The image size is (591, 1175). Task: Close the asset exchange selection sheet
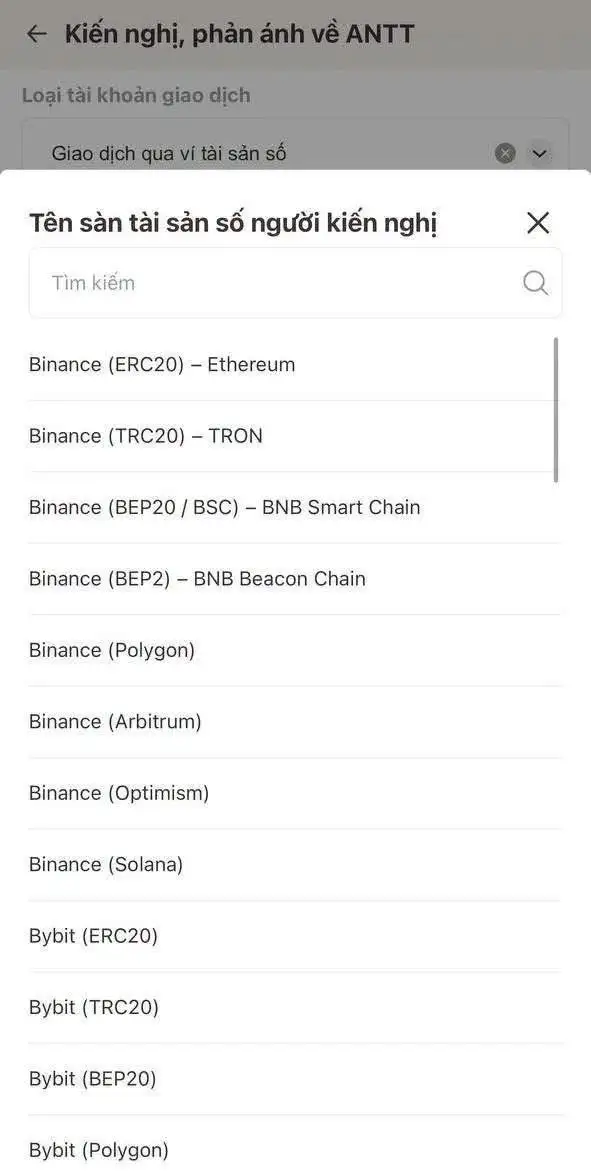538,223
